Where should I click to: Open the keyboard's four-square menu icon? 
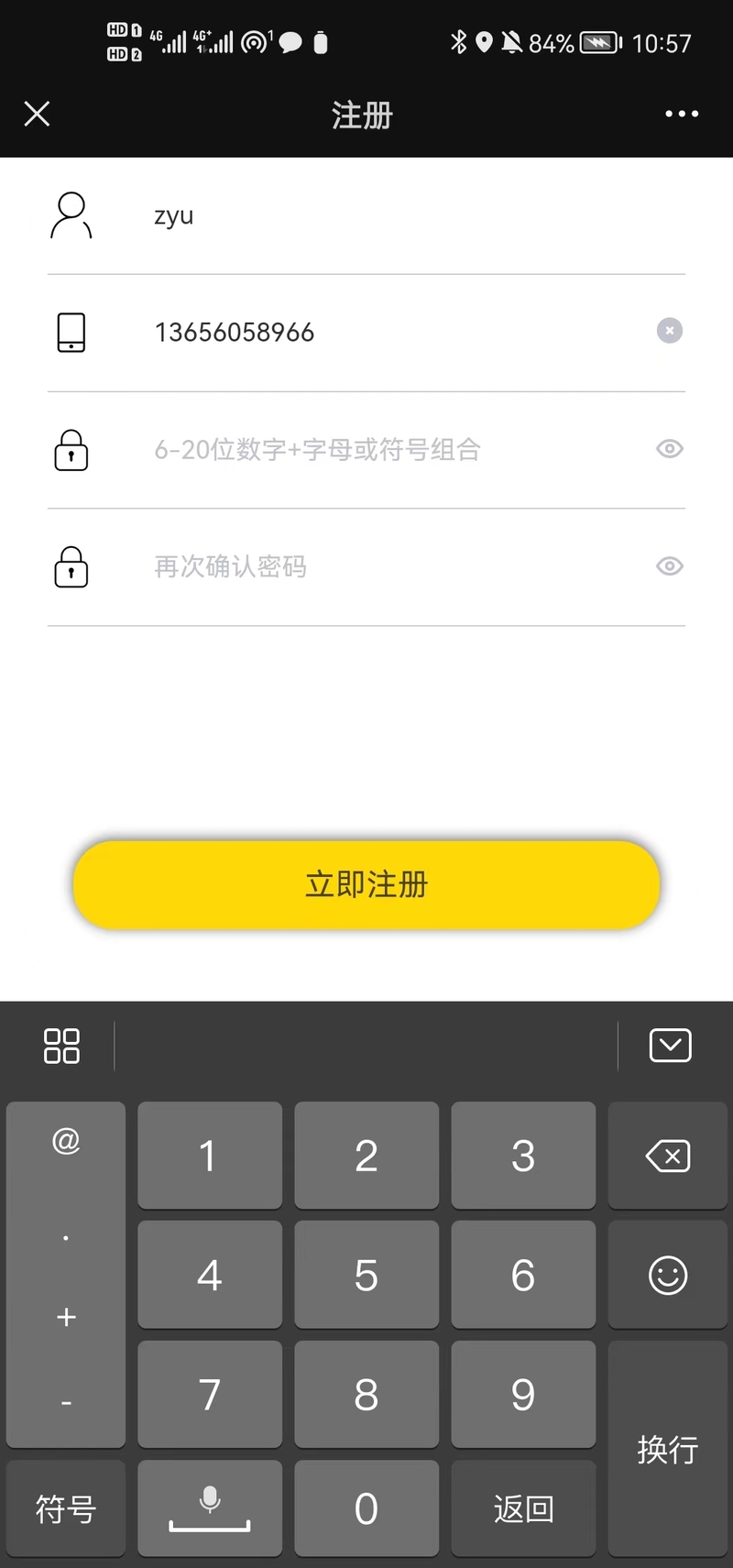[x=61, y=1046]
